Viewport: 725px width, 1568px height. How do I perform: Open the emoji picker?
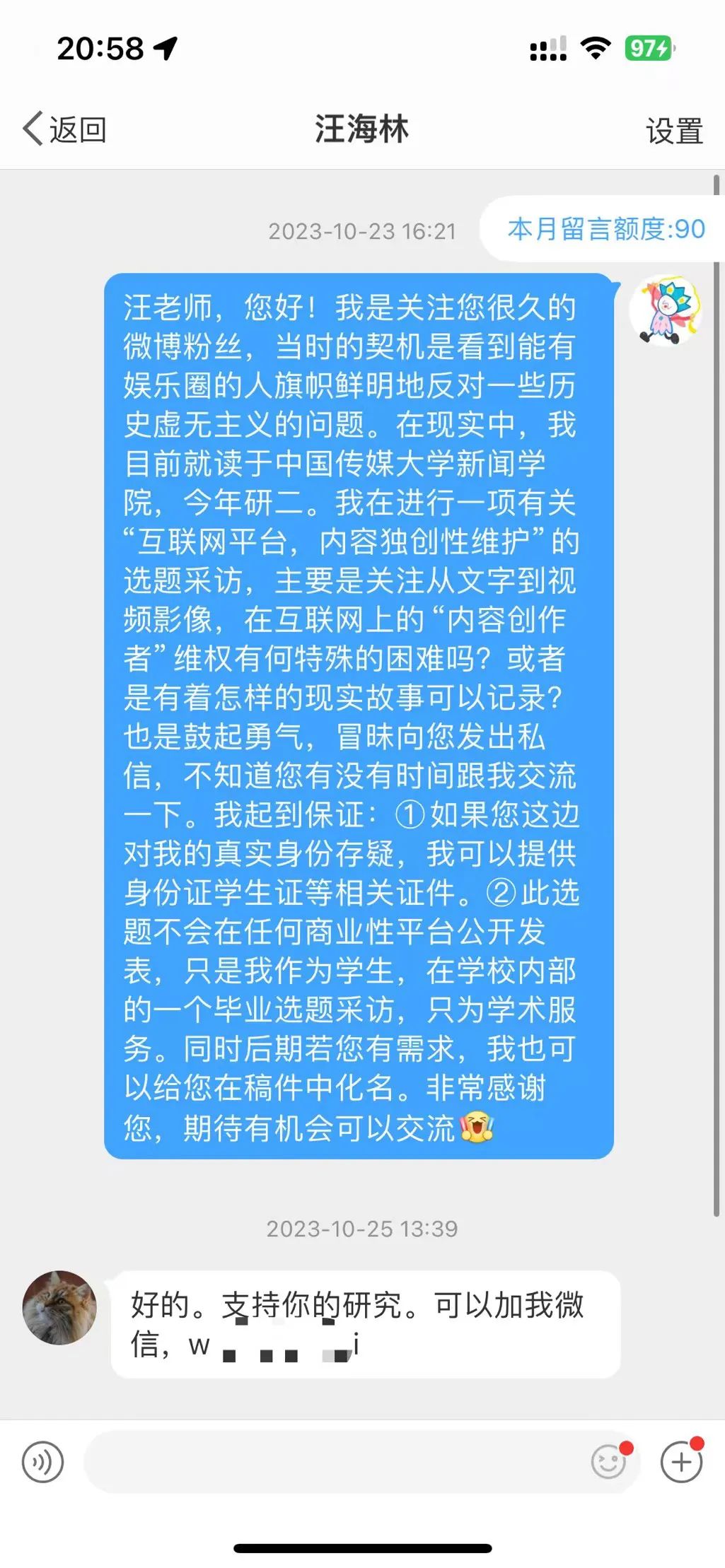tap(609, 1462)
